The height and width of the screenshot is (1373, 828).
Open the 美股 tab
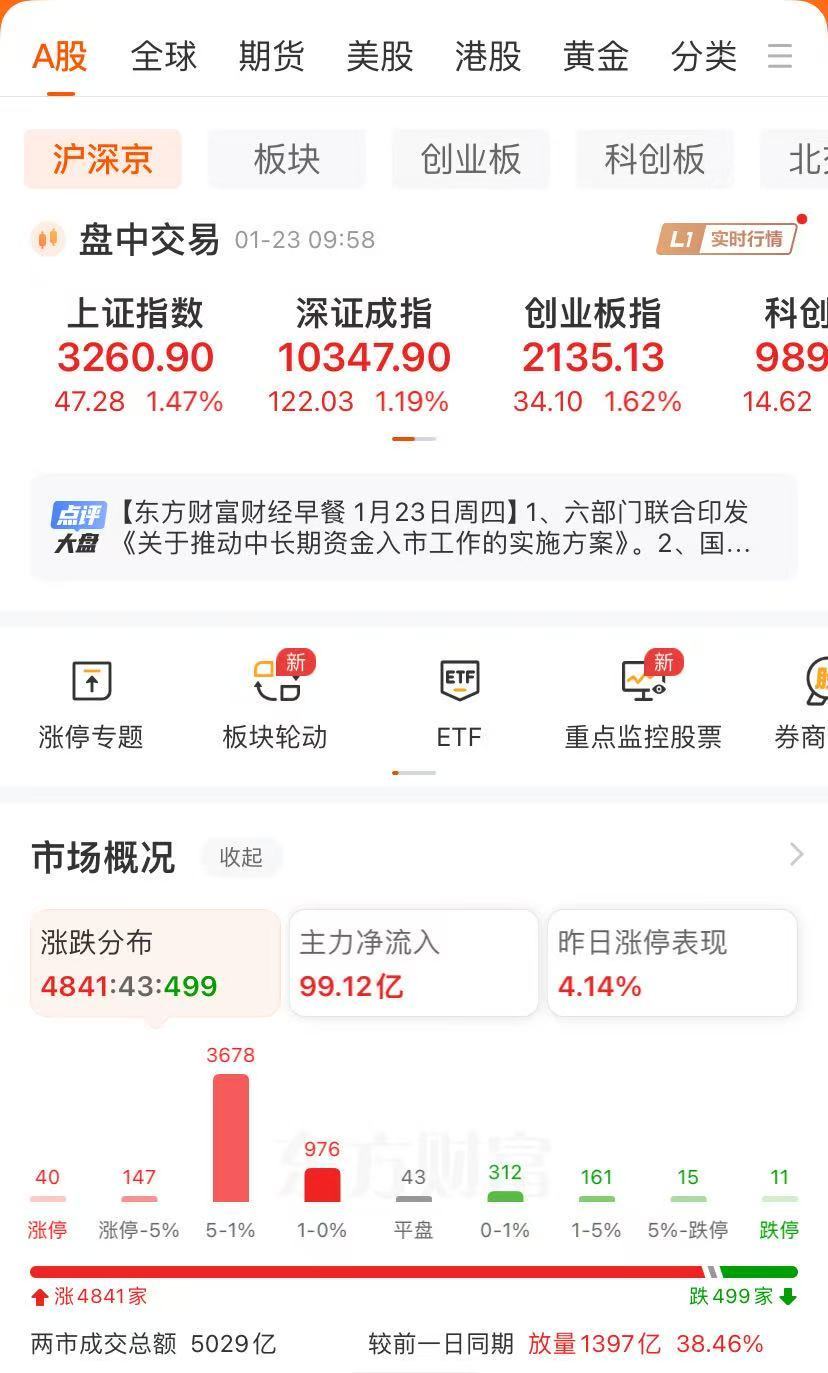pos(379,56)
